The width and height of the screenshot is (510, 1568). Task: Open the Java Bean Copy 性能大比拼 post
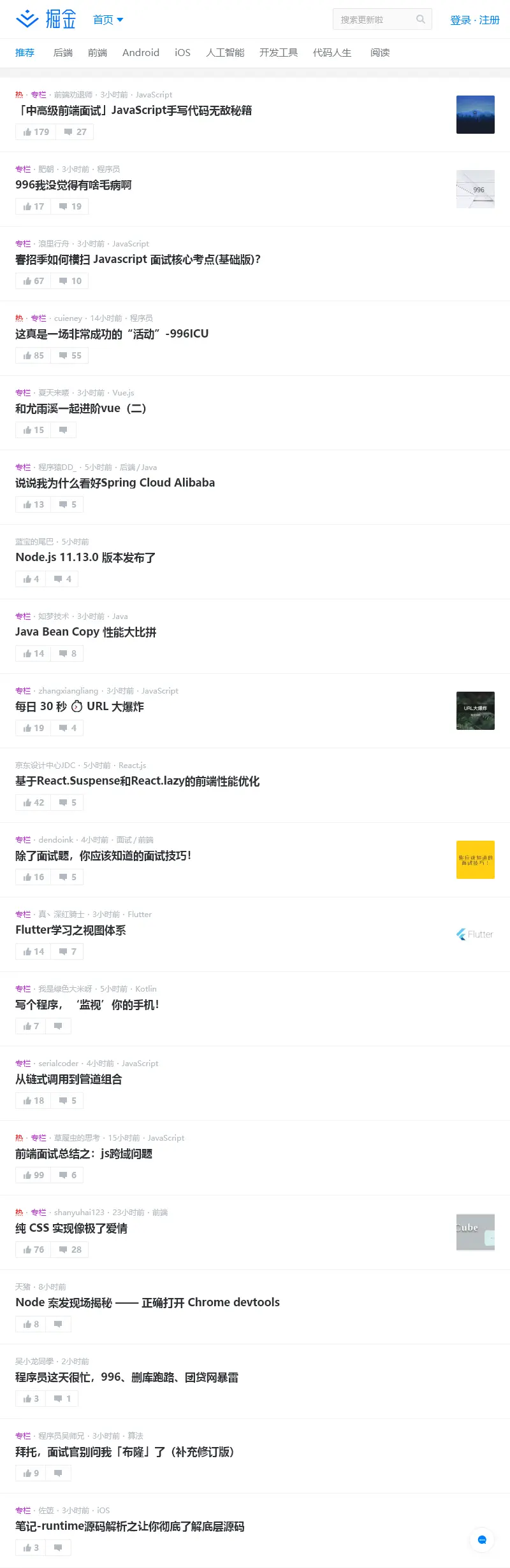85,632
